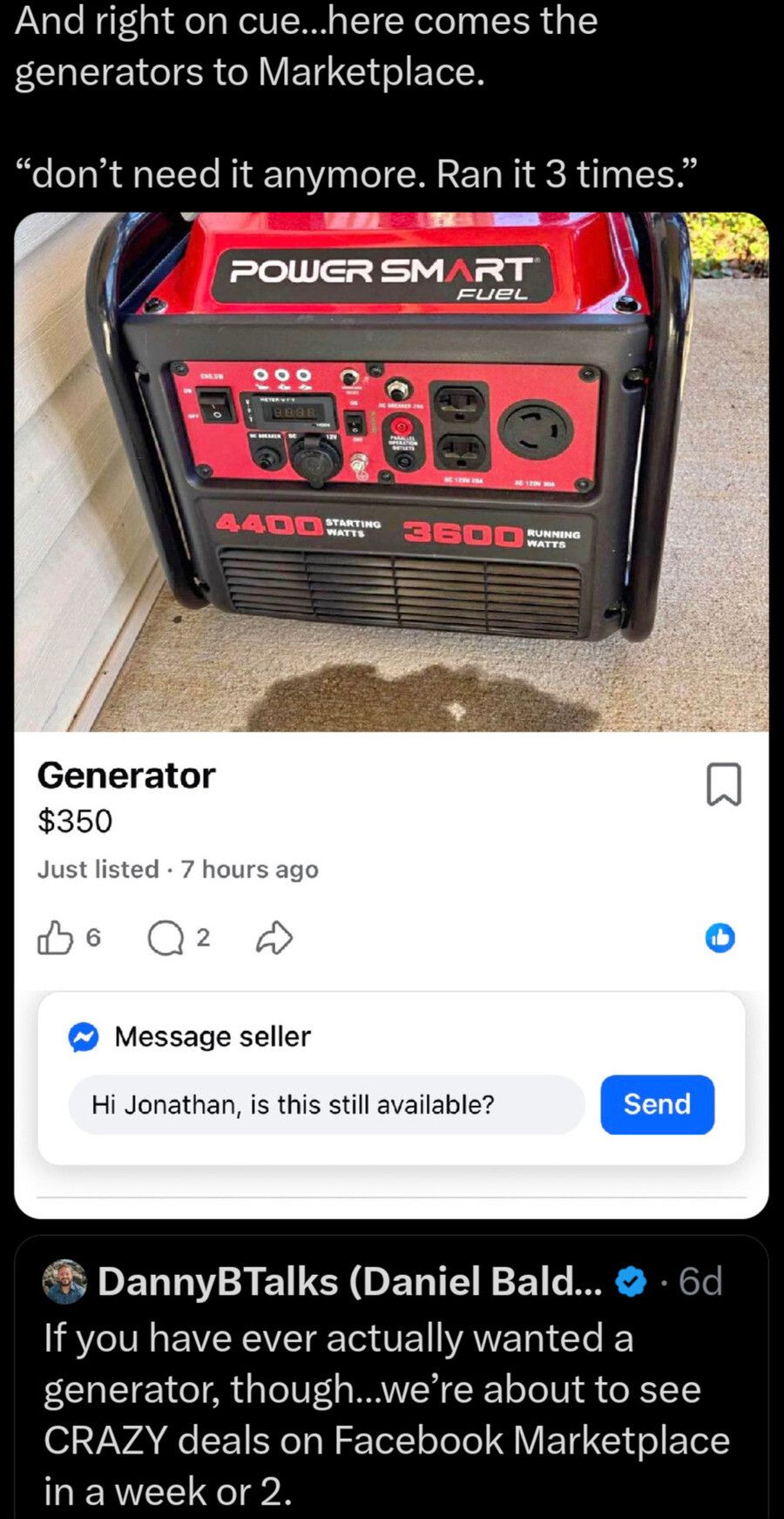Screen dimensions: 784x1519
Task: Open the quoted post from DannyBTalks
Action: [x=387, y=1412]
